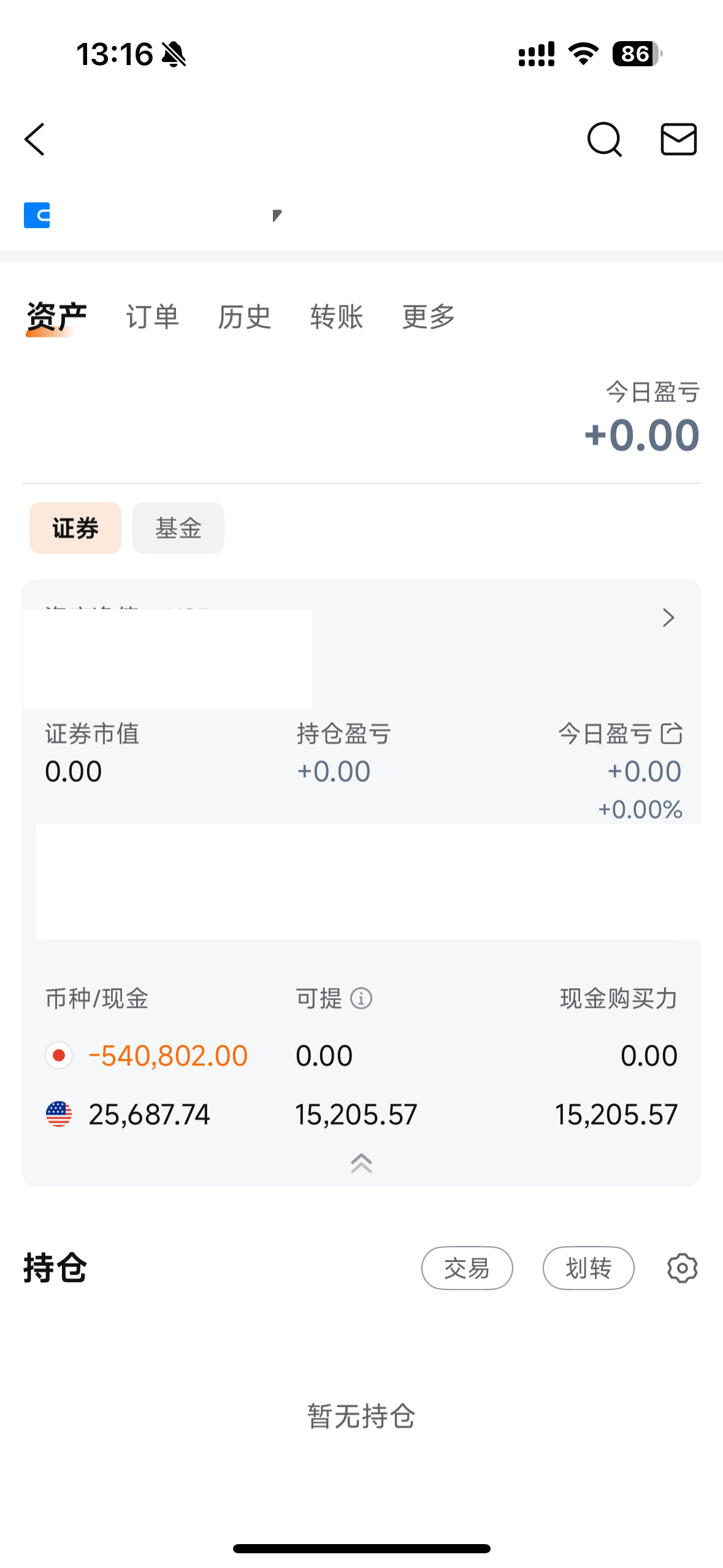Select the 基金 chip
The height and width of the screenshot is (1568, 723).
coord(178,528)
